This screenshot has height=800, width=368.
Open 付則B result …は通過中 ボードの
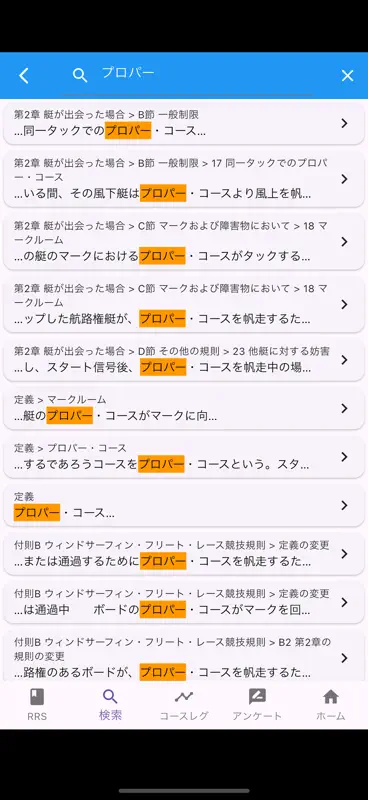pyautogui.click(x=184, y=602)
